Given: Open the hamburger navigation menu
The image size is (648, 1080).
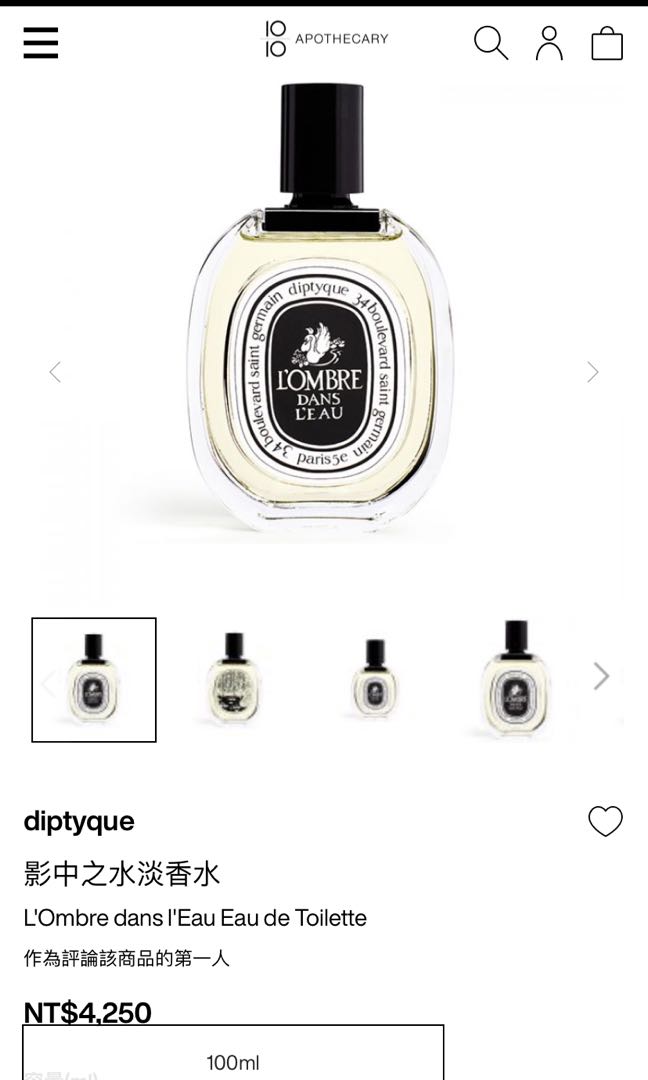Looking at the screenshot, I should 40,43.
